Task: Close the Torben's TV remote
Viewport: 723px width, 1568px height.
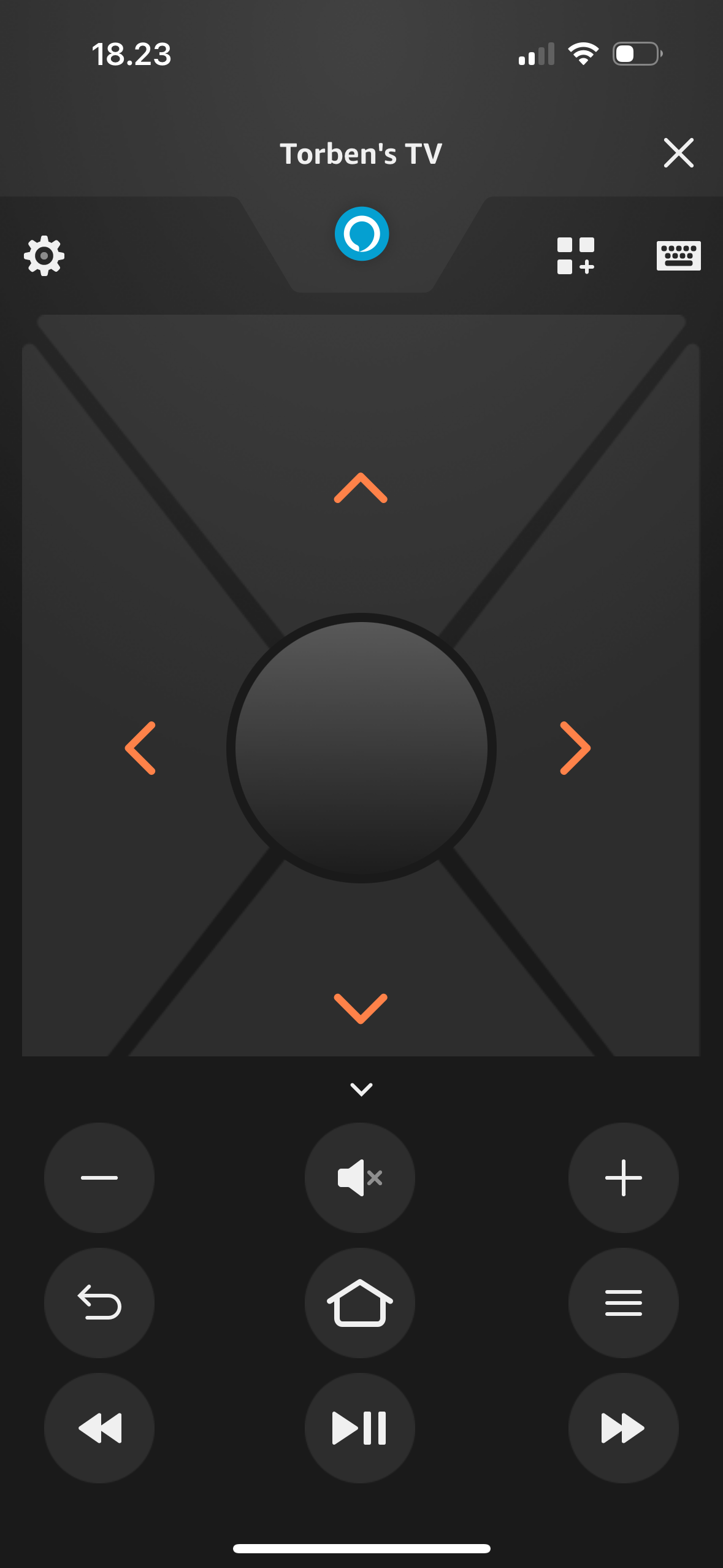Action: [x=678, y=153]
